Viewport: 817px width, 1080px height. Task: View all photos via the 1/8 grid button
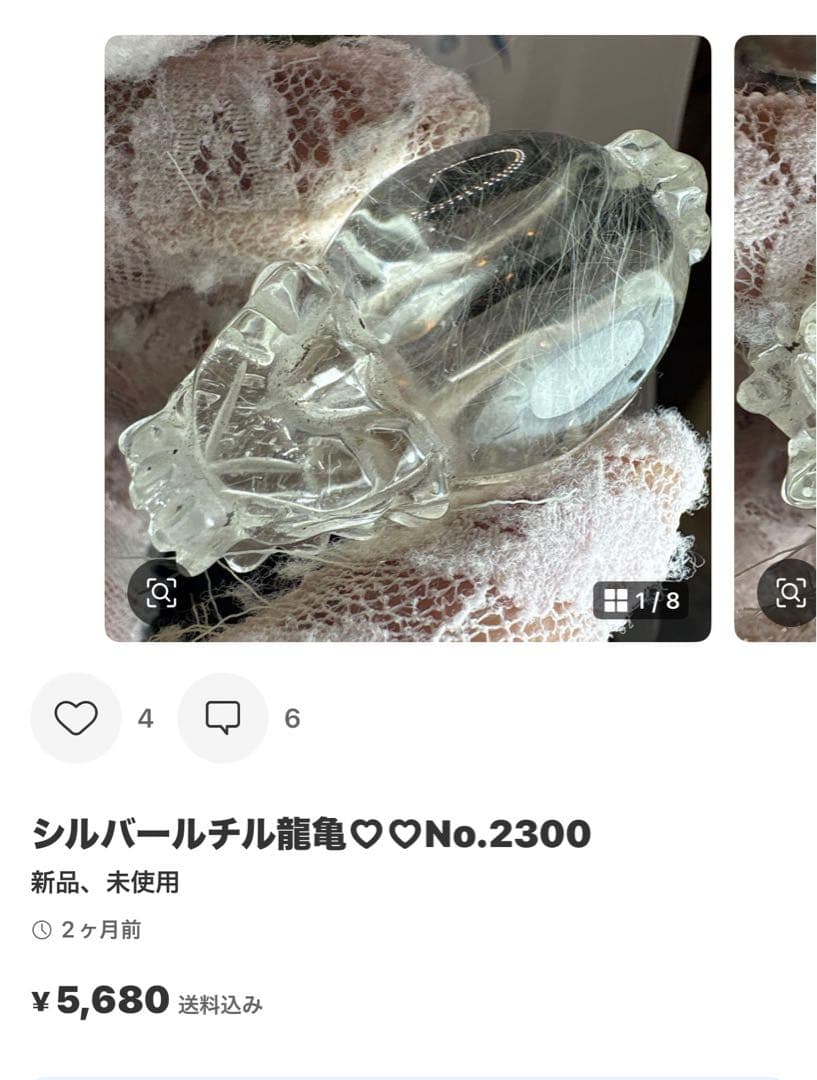640,600
